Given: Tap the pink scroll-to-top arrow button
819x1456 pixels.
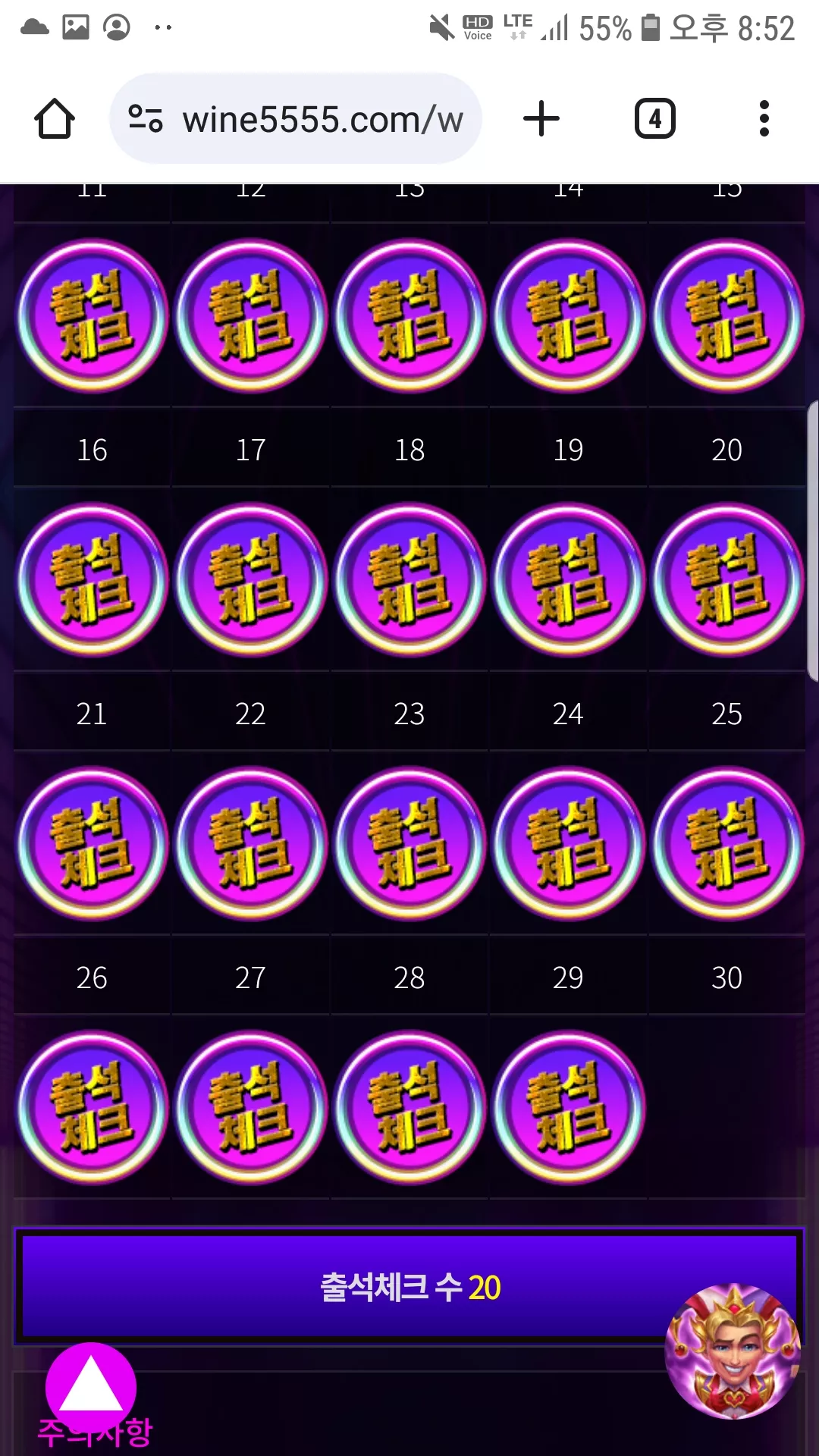Looking at the screenshot, I should pos(91,1388).
